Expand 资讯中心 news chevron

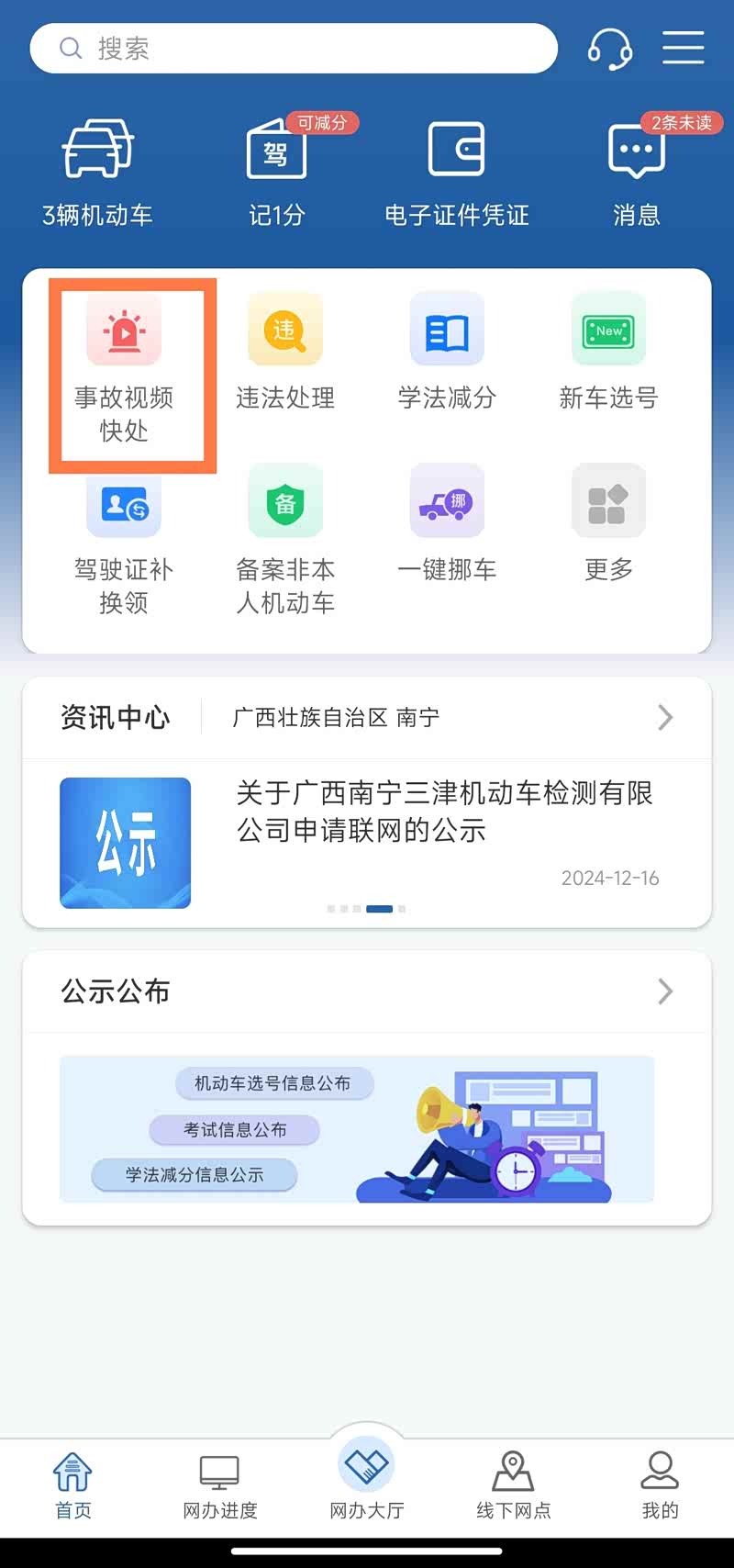pos(665,717)
